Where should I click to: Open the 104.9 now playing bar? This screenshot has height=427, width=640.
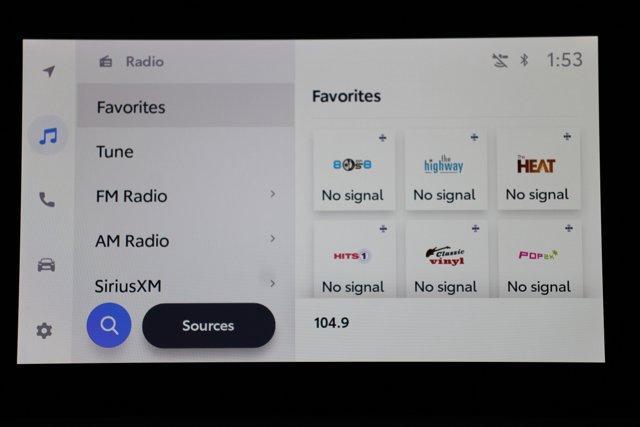[450, 323]
